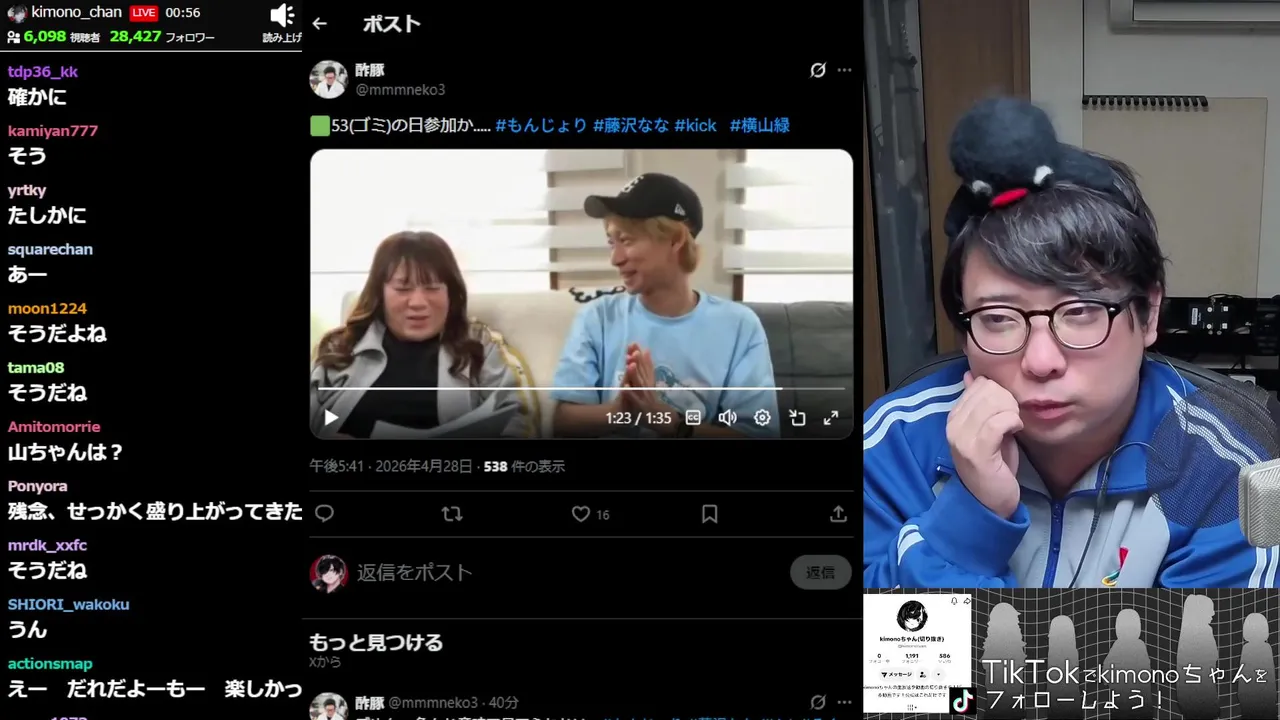Image resolution: width=1280 pixels, height=720 pixels.
Task: Open the #藤沢なな hashtag
Action: click(x=631, y=125)
